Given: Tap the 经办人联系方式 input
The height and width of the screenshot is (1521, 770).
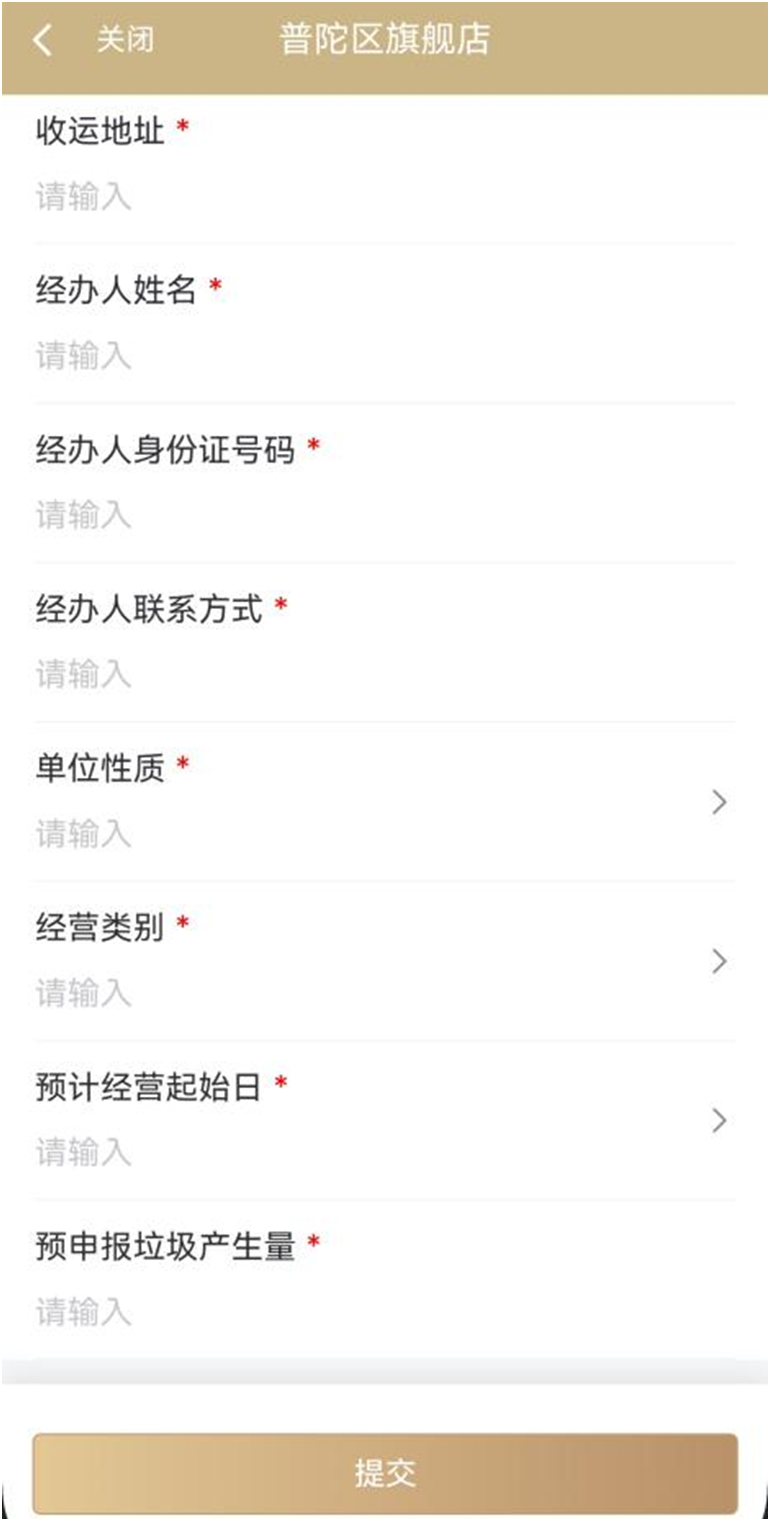Looking at the screenshot, I should (384, 674).
